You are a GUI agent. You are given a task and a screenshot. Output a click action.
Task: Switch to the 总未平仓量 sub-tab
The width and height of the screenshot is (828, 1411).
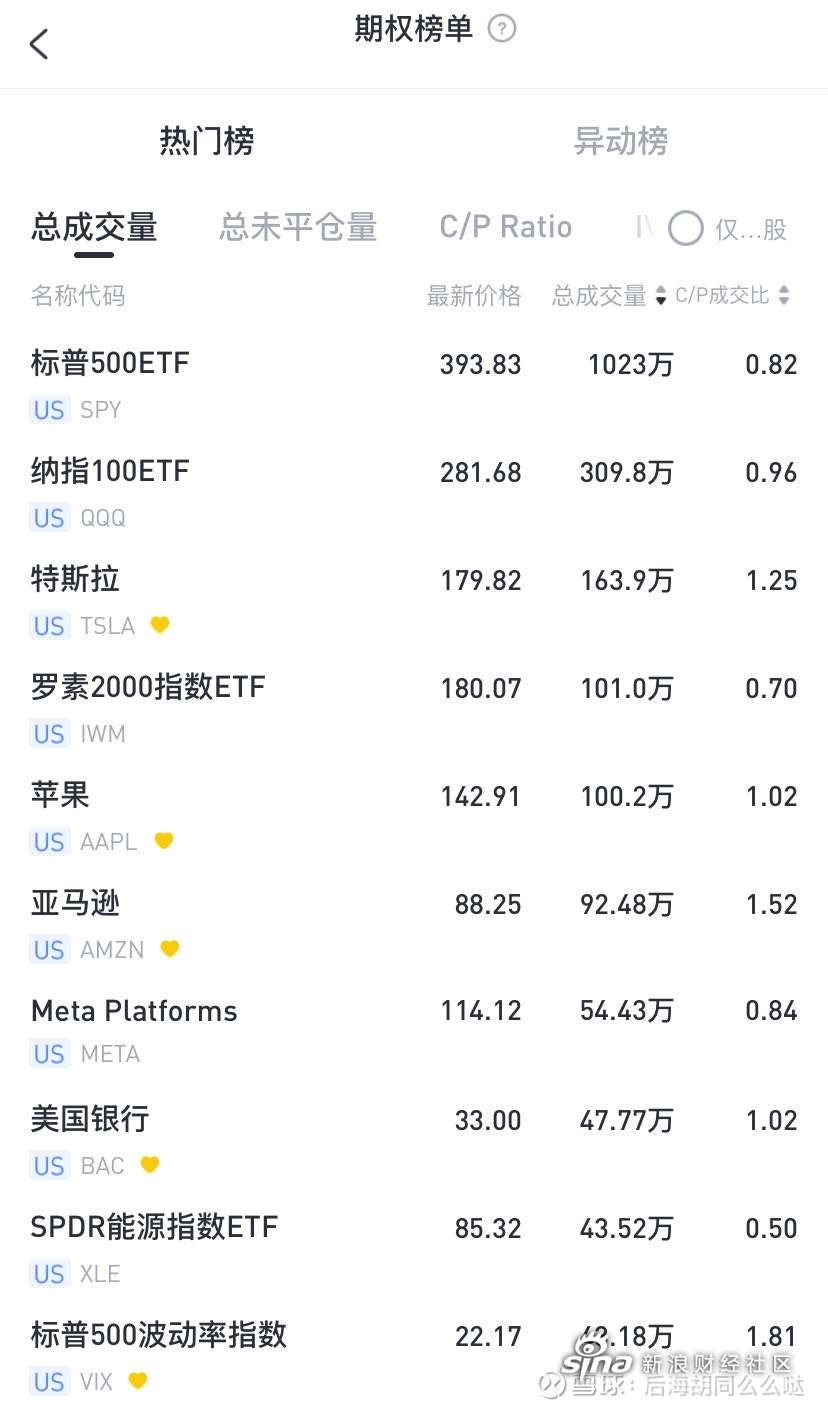[298, 227]
